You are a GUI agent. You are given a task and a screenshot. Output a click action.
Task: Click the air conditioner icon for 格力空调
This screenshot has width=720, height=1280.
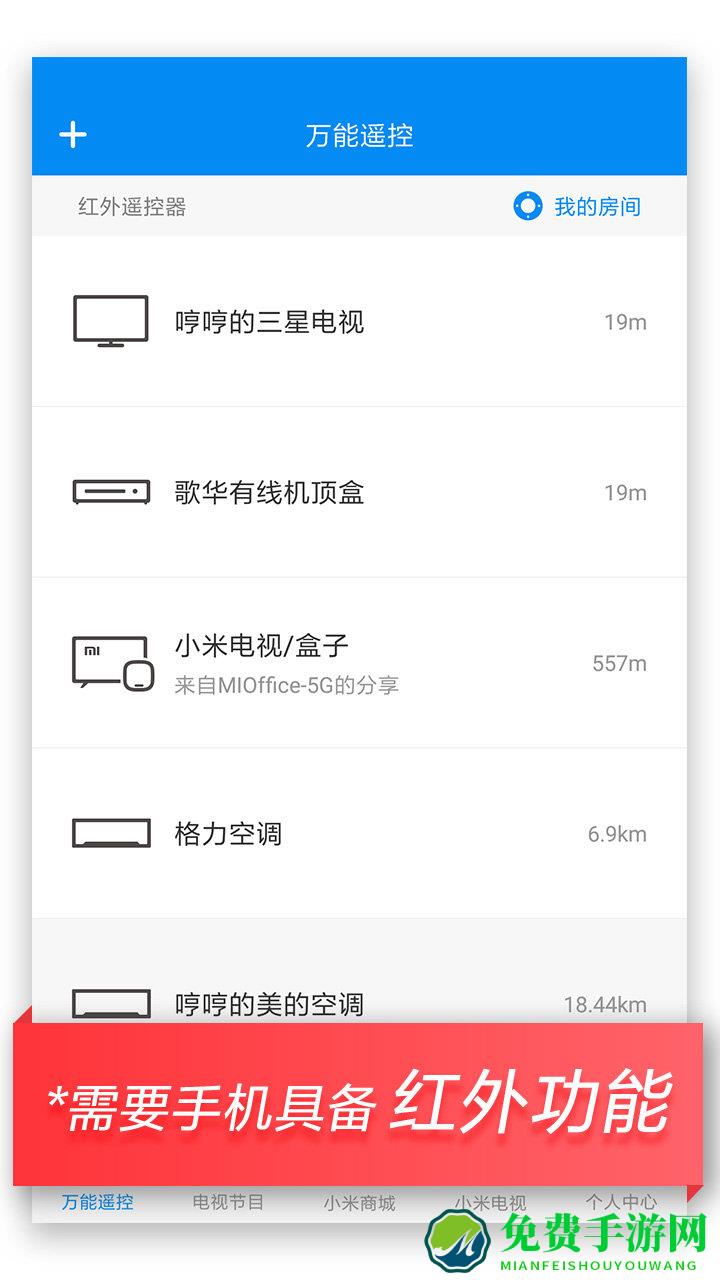click(x=110, y=833)
